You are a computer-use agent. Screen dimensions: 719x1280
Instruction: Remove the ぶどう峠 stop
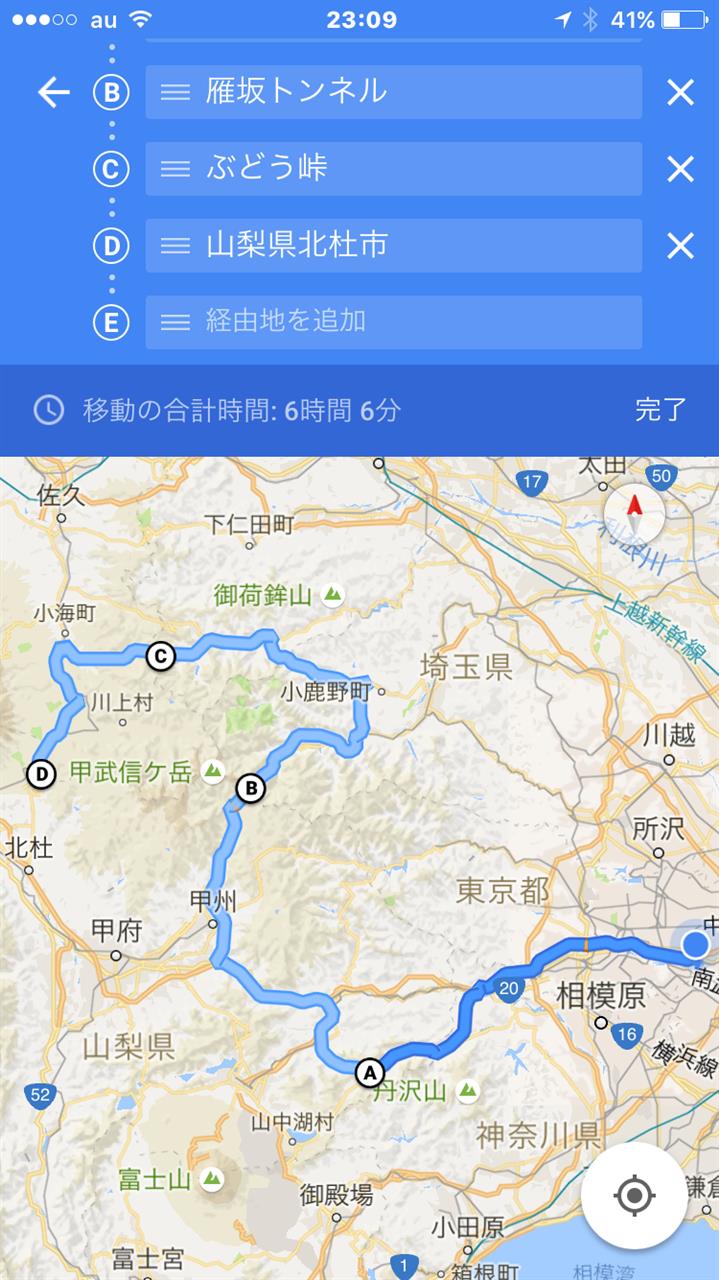point(680,169)
